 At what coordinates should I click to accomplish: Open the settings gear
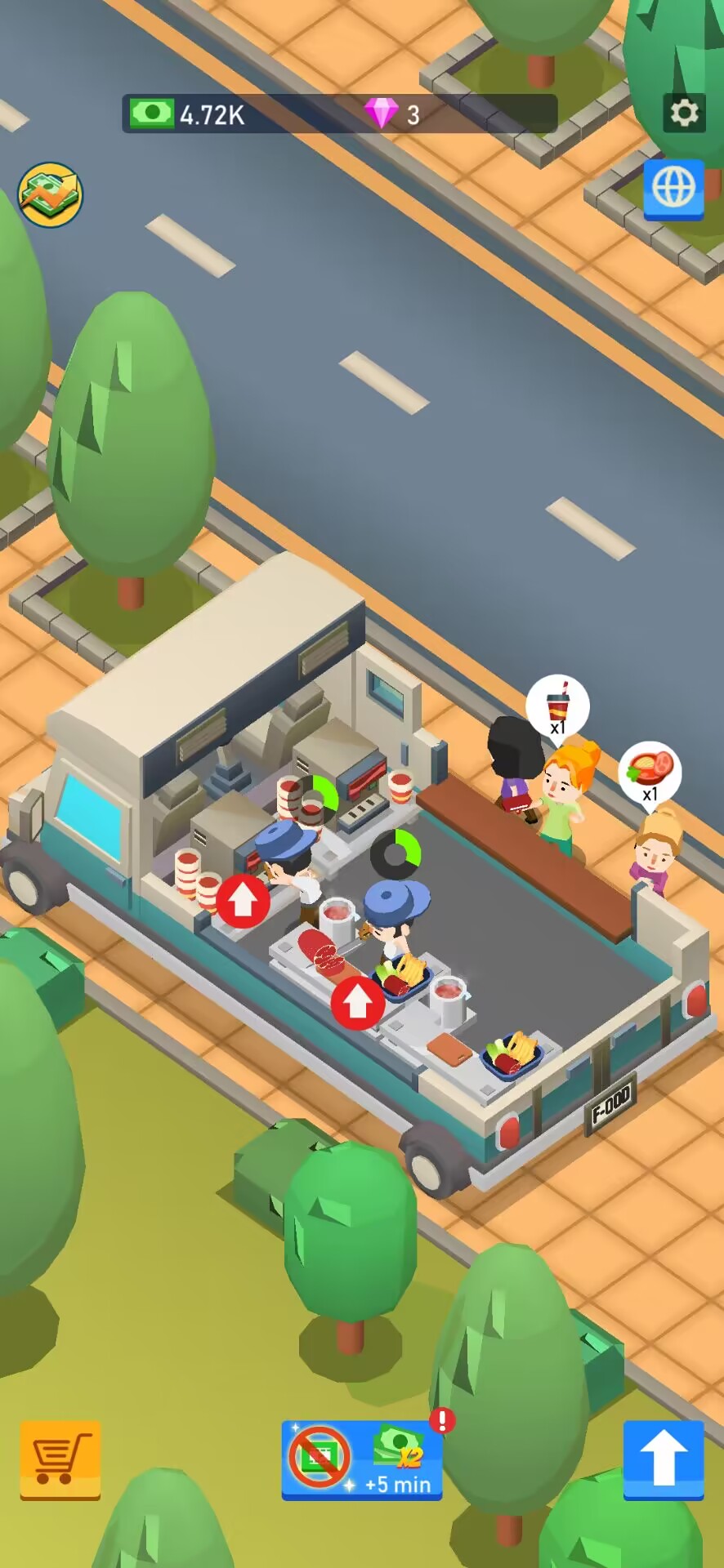pyautogui.click(x=684, y=113)
